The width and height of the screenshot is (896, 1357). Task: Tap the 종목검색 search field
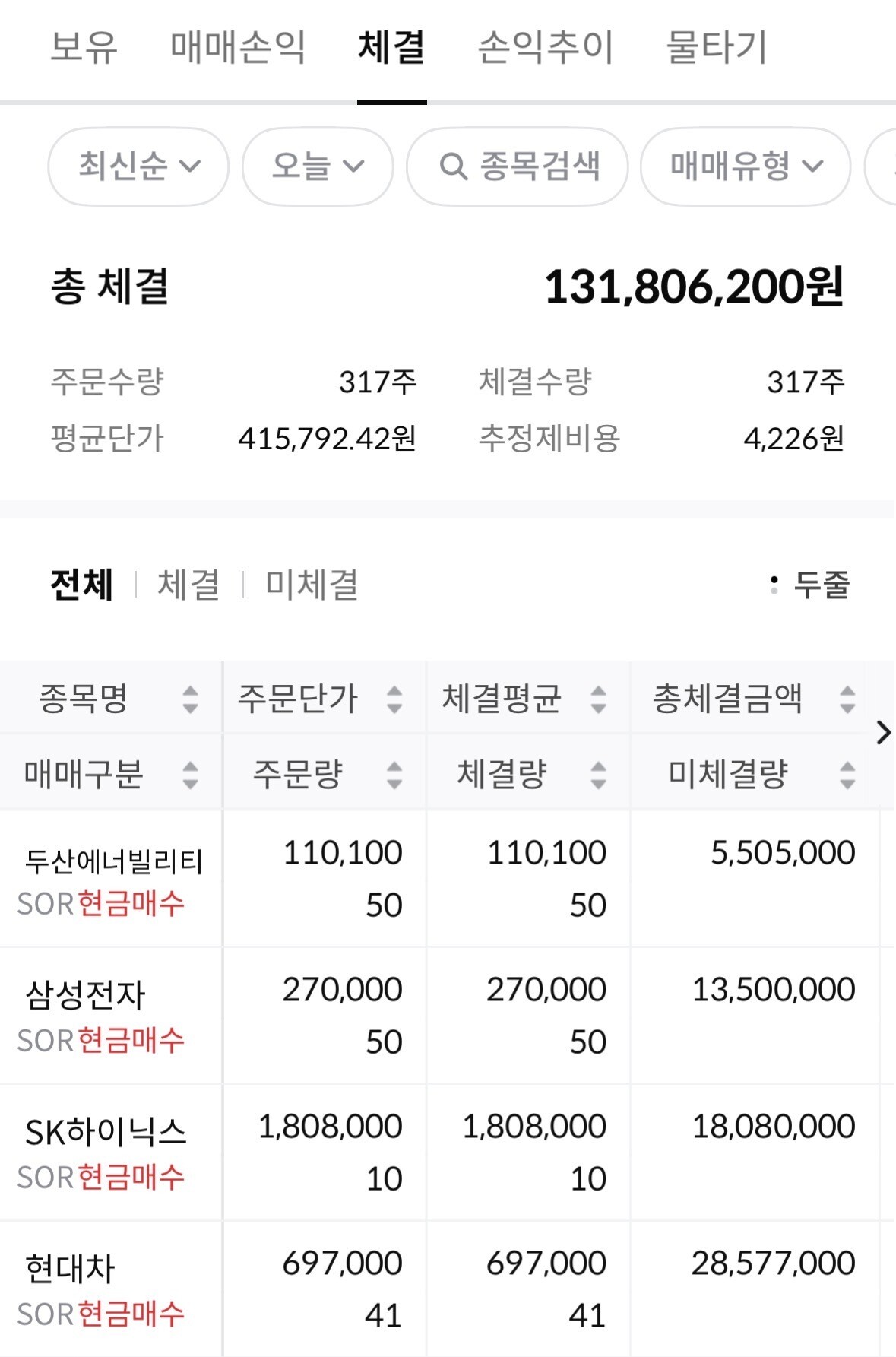[518, 166]
